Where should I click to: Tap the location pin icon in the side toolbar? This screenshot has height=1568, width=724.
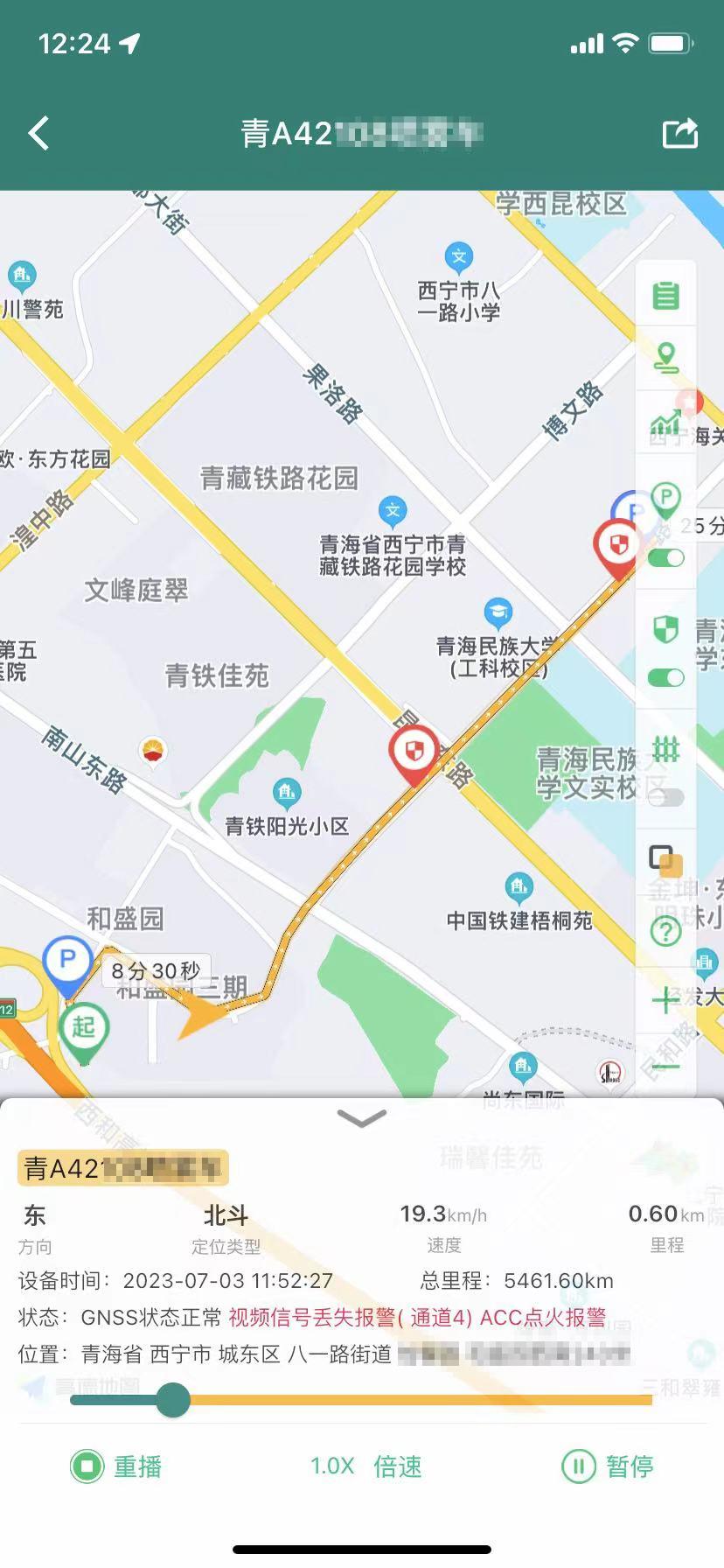[666, 358]
